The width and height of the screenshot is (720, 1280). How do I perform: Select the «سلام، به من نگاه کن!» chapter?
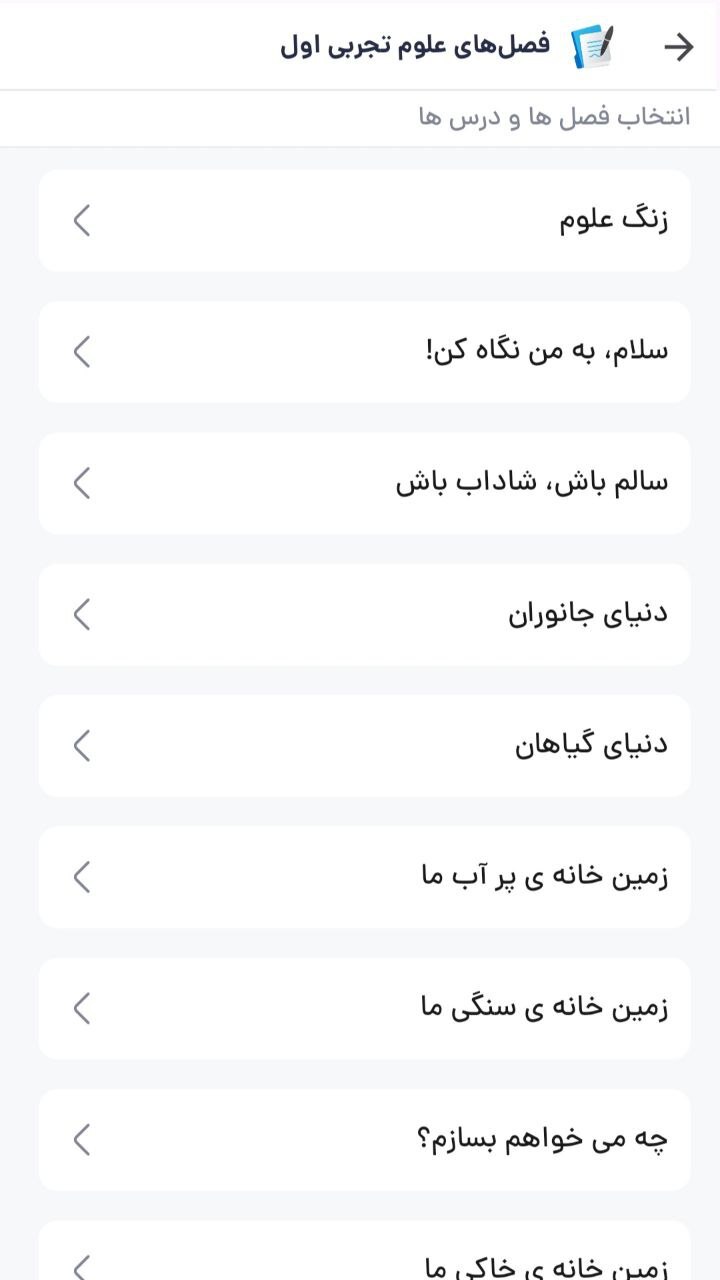[x=364, y=352]
